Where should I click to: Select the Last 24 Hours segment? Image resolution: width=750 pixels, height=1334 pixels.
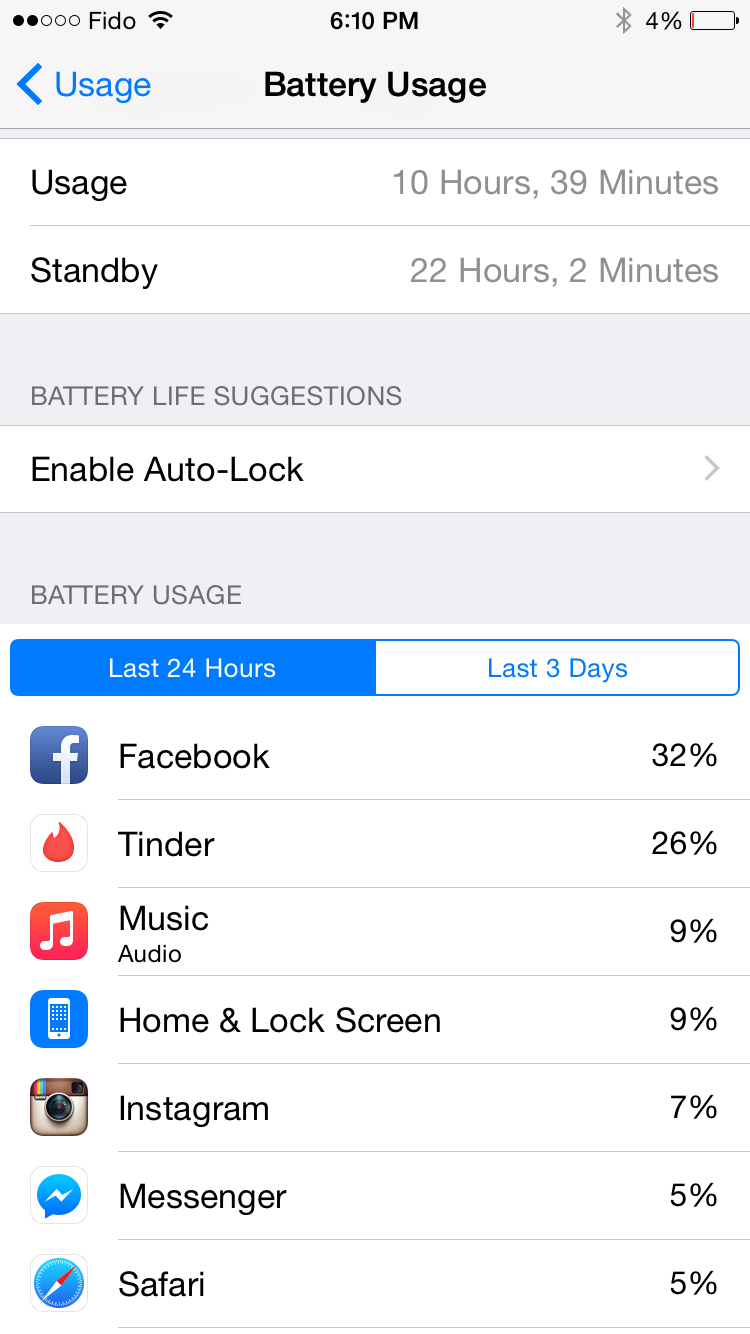pos(192,668)
